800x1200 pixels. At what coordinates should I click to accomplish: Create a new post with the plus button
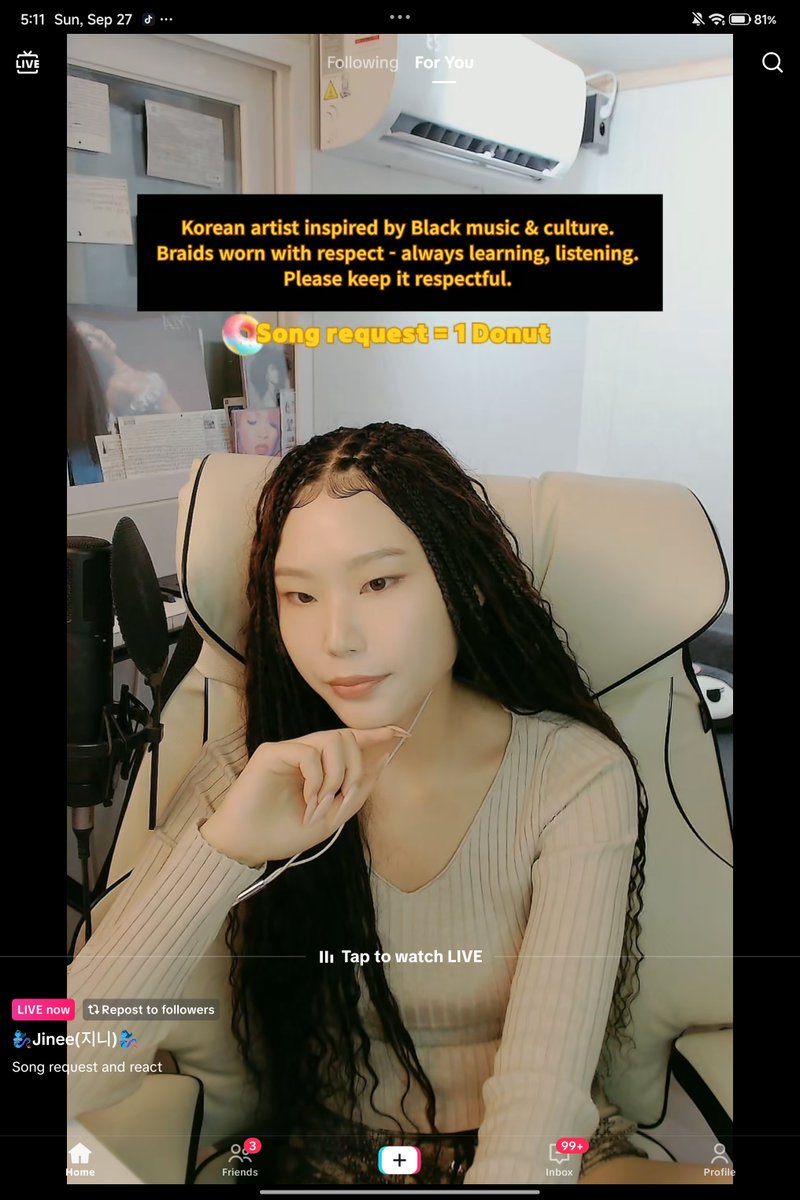[399, 1160]
